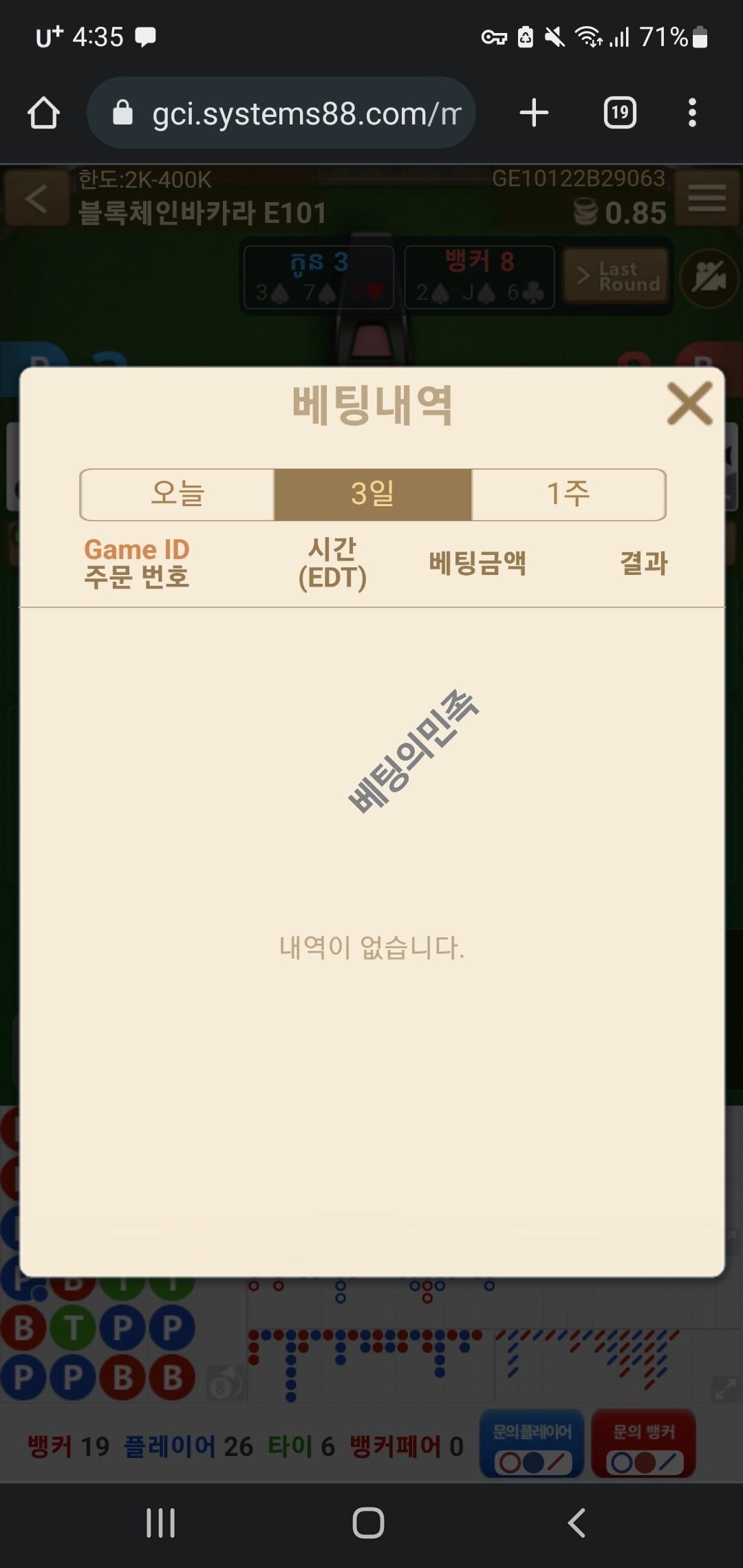This screenshot has width=743, height=1568.
Task: Open a new browser tab
Action: pyautogui.click(x=534, y=113)
